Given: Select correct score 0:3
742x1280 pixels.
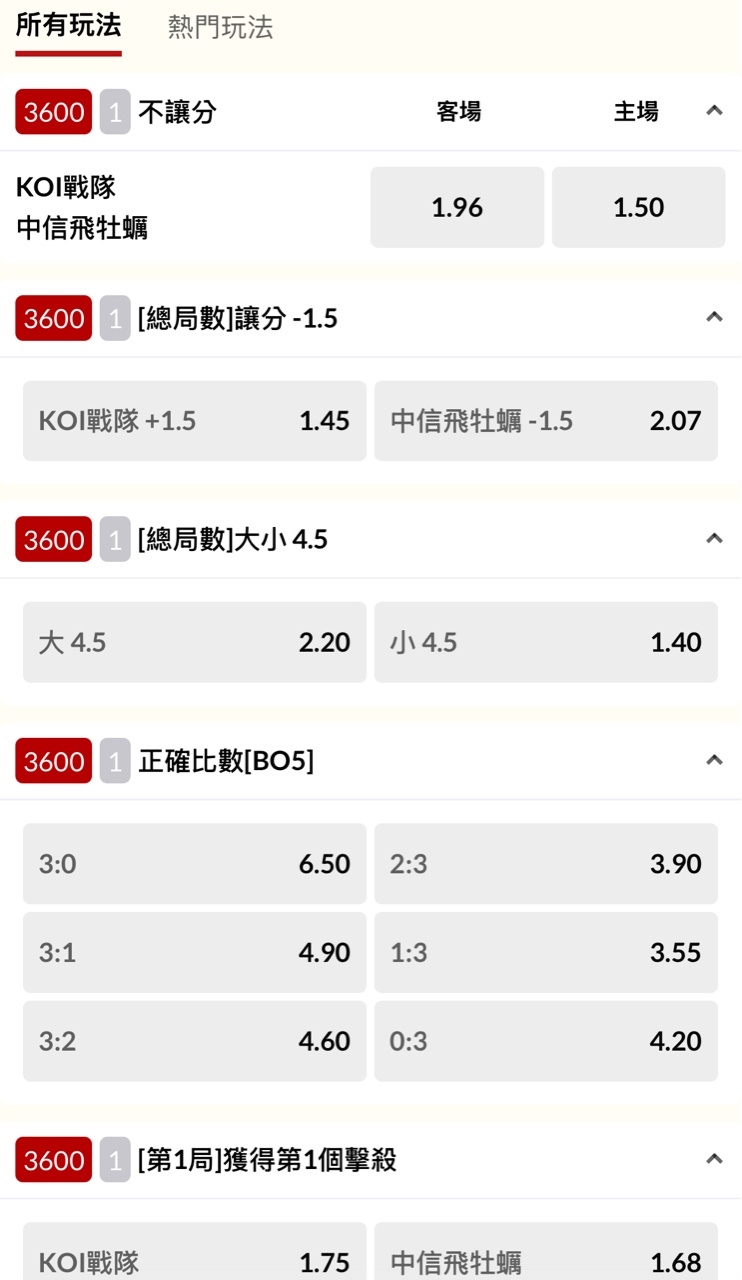Looking at the screenshot, I should (546, 1041).
